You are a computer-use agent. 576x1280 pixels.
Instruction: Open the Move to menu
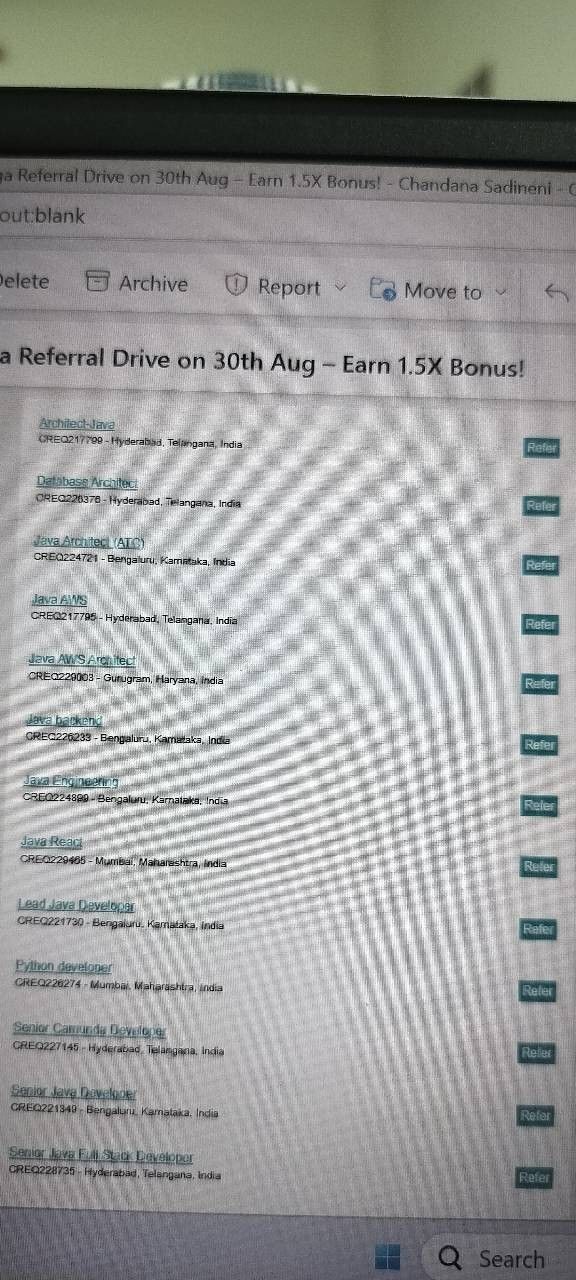pyautogui.click(x=438, y=291)
